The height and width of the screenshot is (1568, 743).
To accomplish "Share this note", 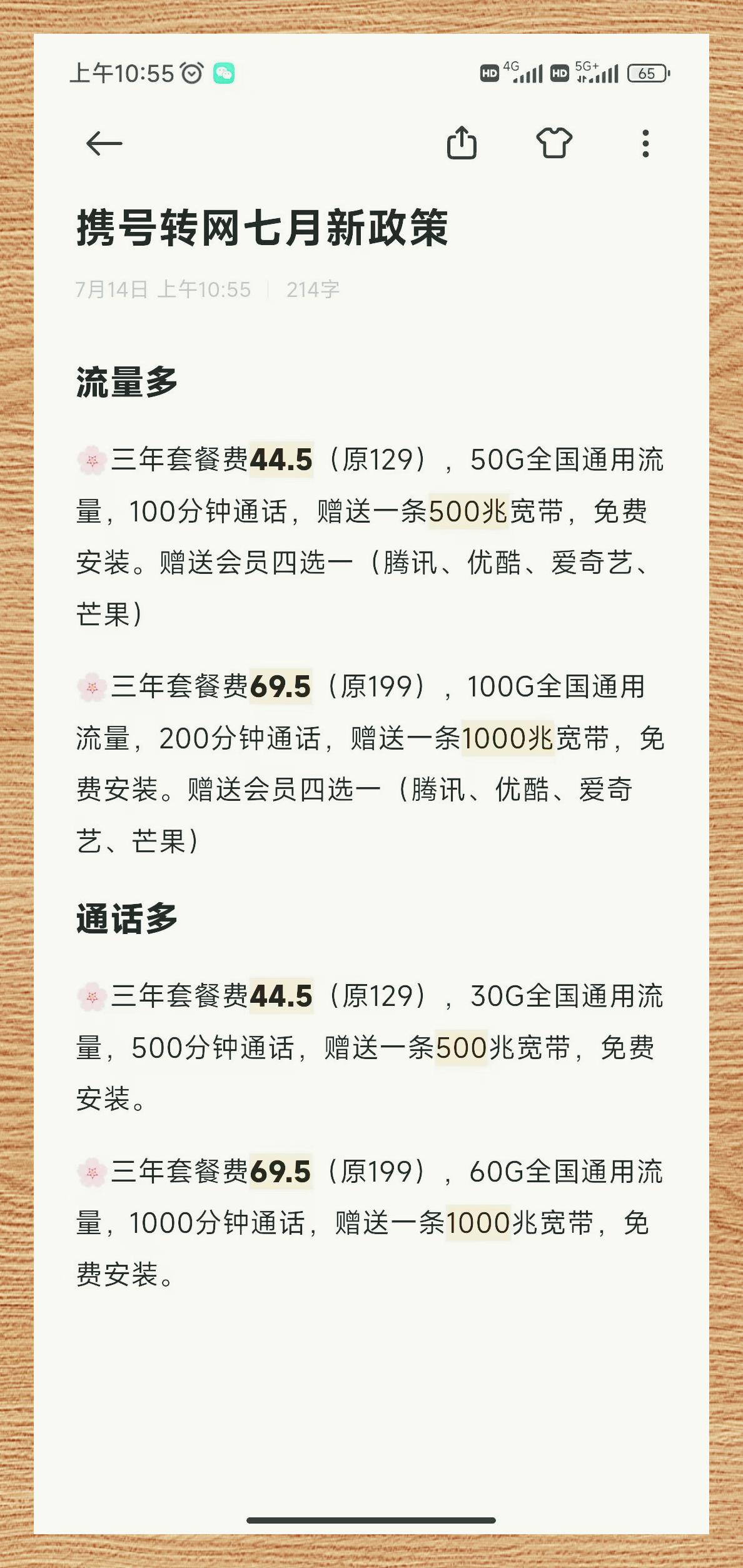I will [x=462, y=143].
